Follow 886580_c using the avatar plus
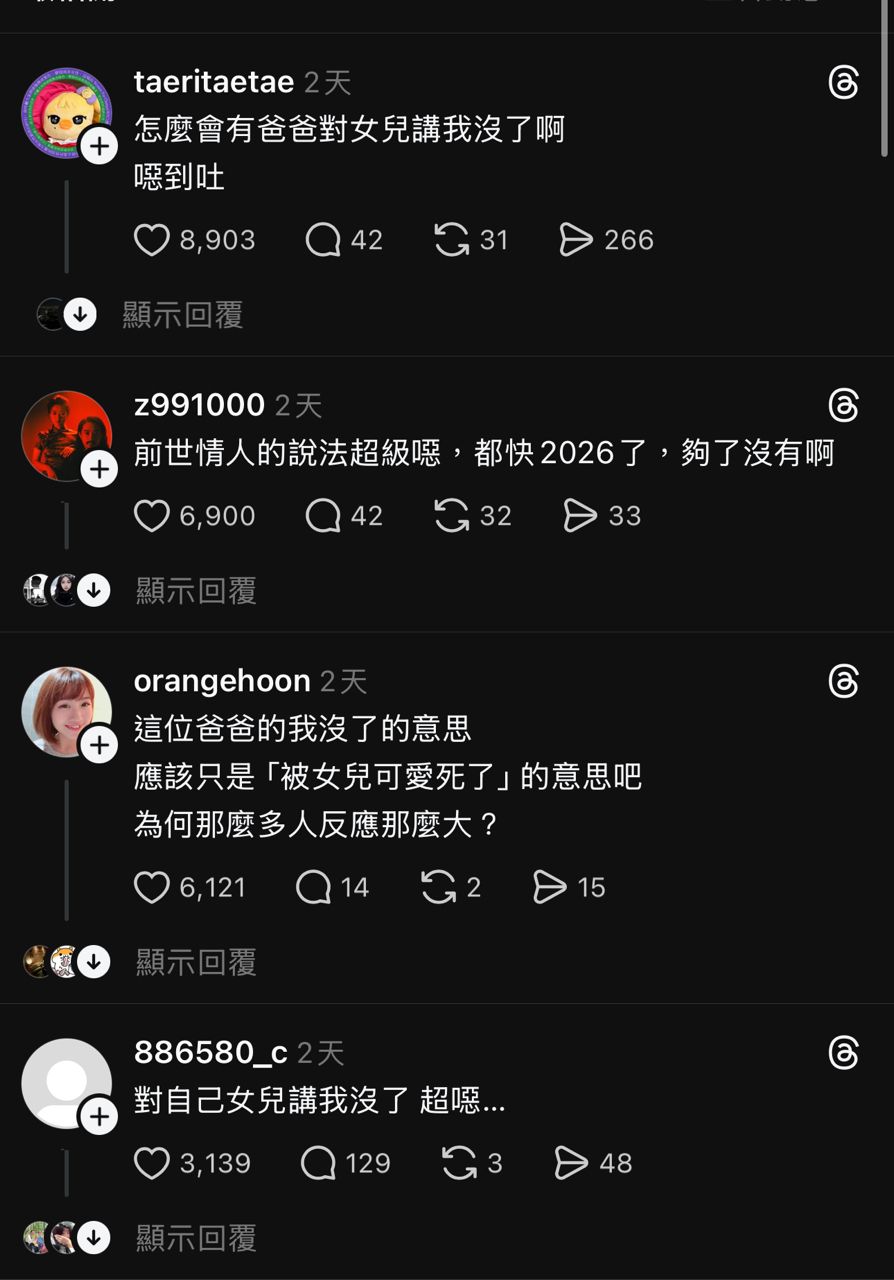The width and height of the screenshot is (894, 1280). (99, 1116)
